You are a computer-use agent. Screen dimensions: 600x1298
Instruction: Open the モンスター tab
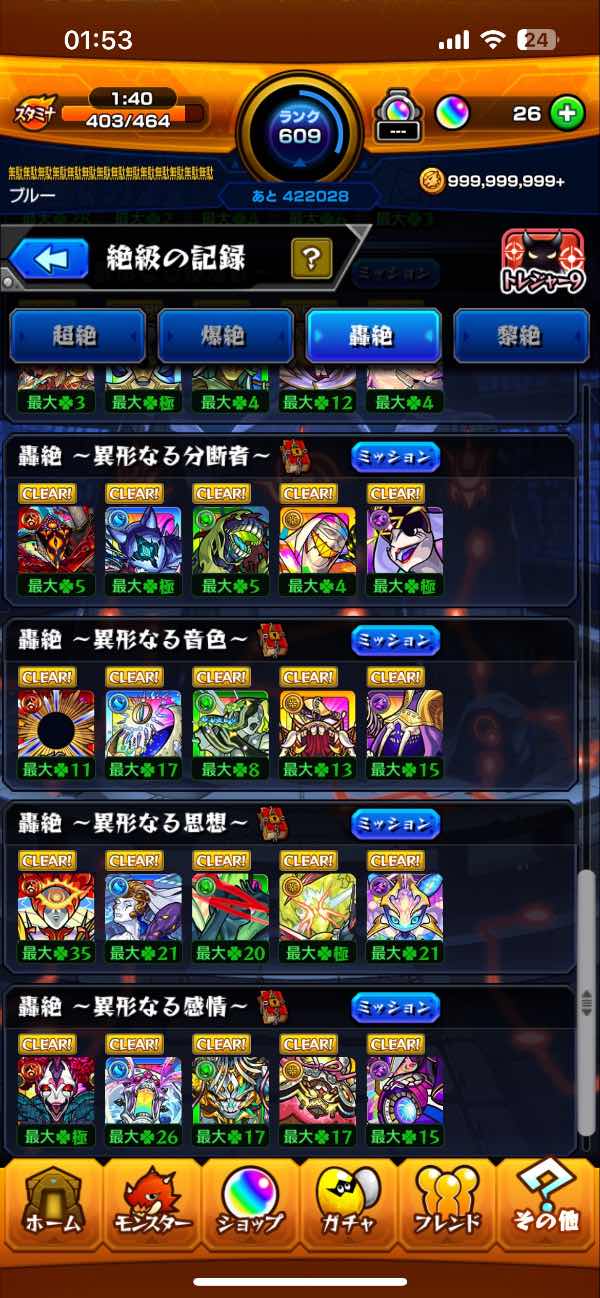[x=150, y=1208]
